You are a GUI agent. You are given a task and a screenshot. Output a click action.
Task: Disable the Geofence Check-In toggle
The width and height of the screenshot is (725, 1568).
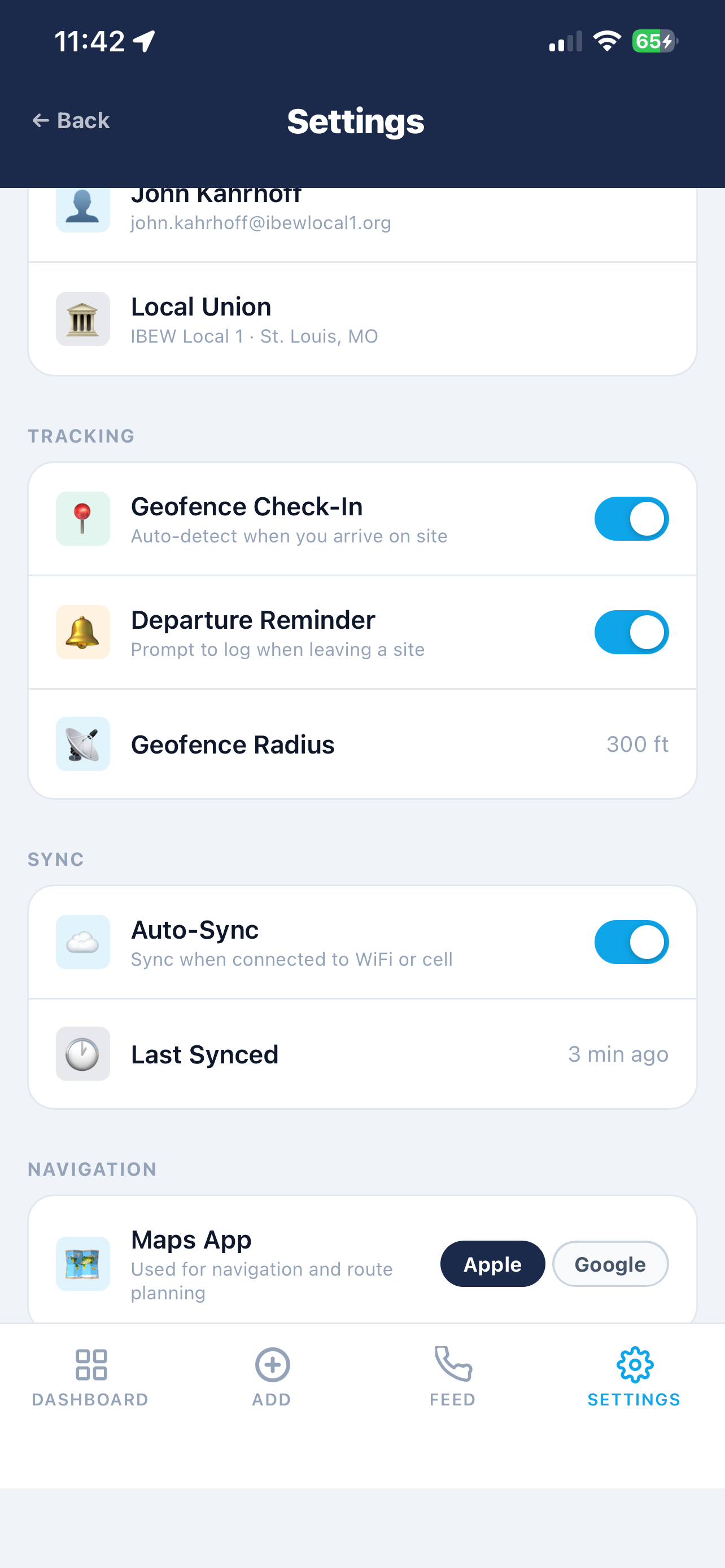(632, 519)
